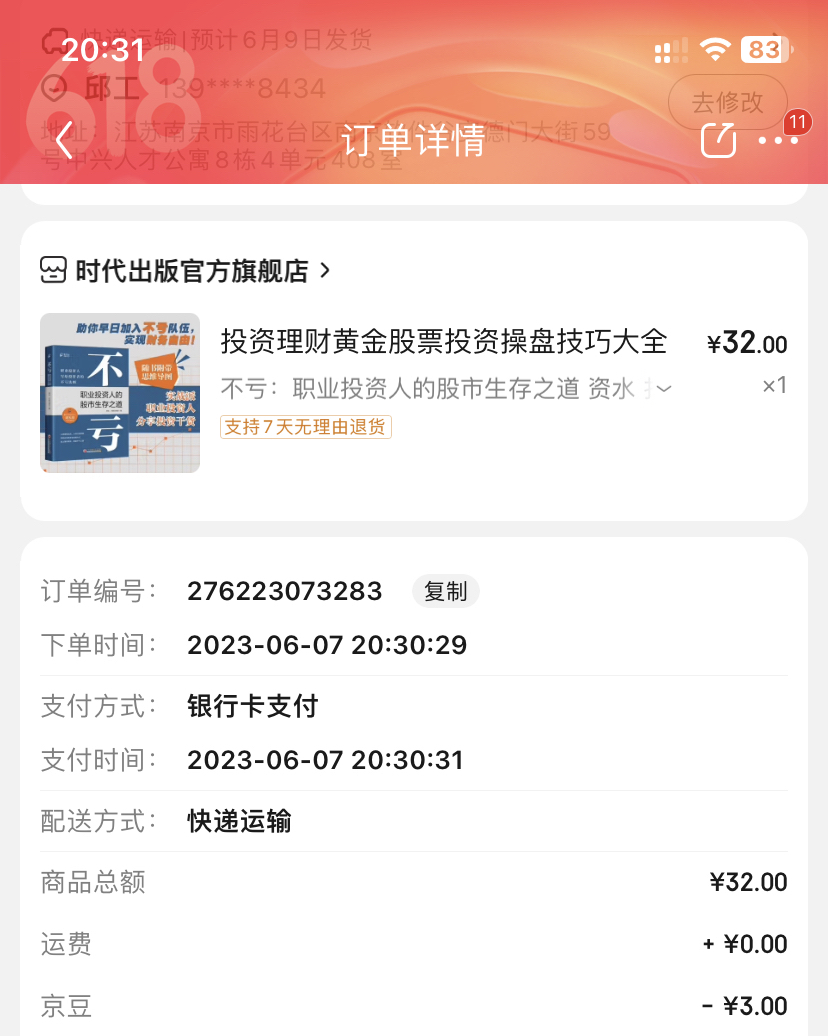Open the 投资理财黄金股票投资操盘技巧大全 product
The image size is (828, 1036).
click(x=443, y=342)
